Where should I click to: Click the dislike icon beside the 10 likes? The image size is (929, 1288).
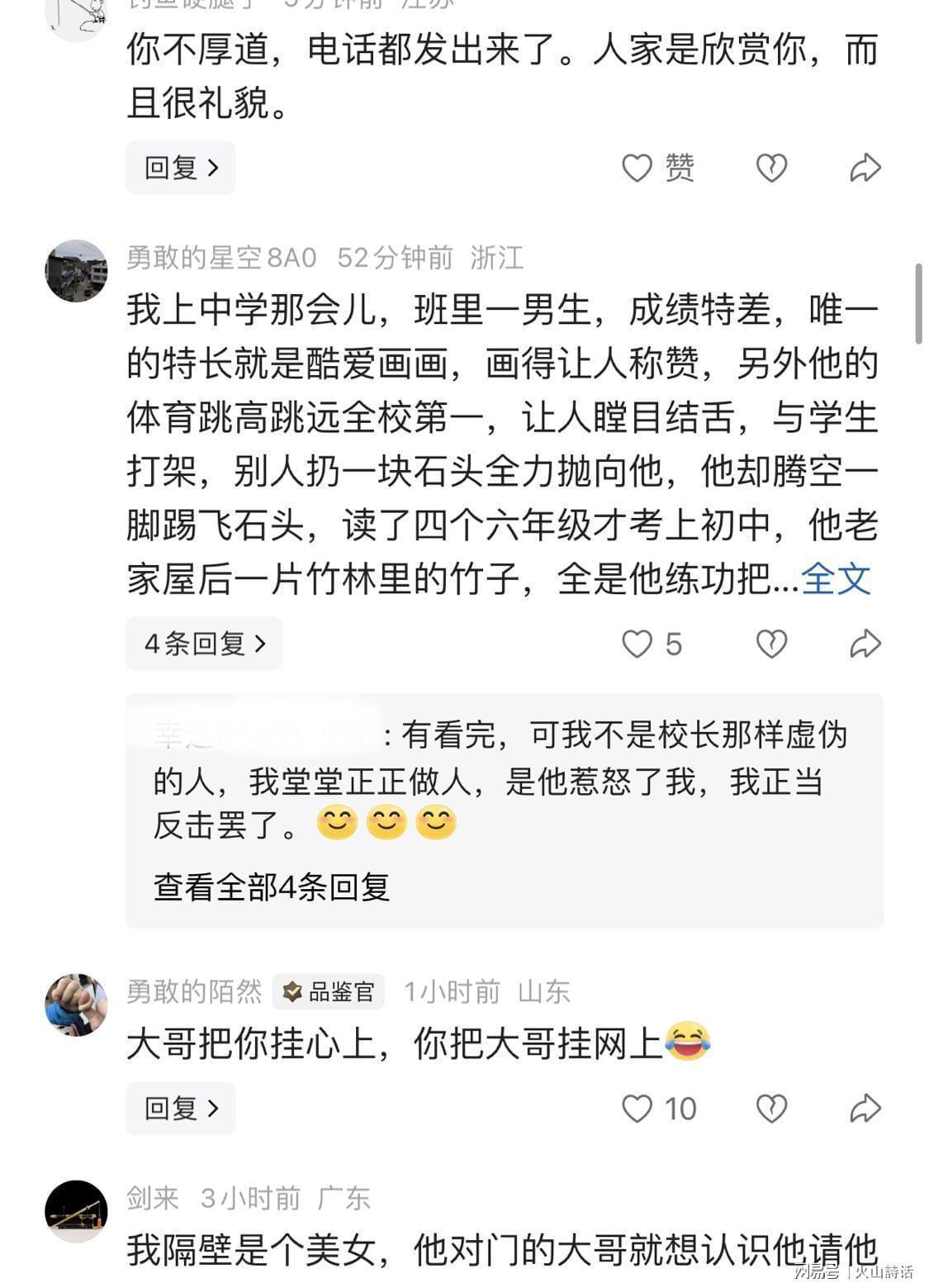pyautogui.click(x=770, y=1108)
